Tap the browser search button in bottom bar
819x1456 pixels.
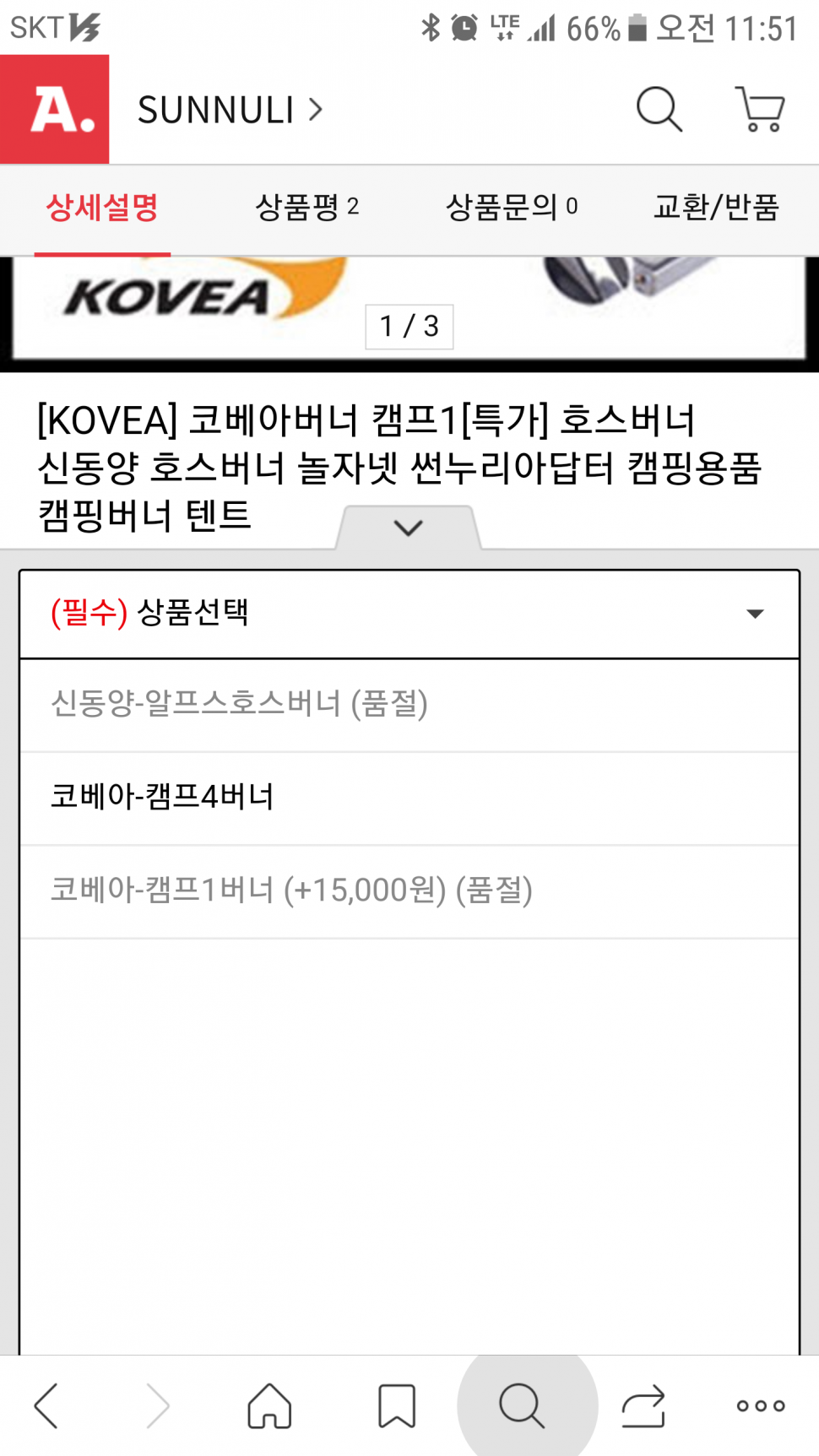pyautogui.click(x=523, y=1405)
